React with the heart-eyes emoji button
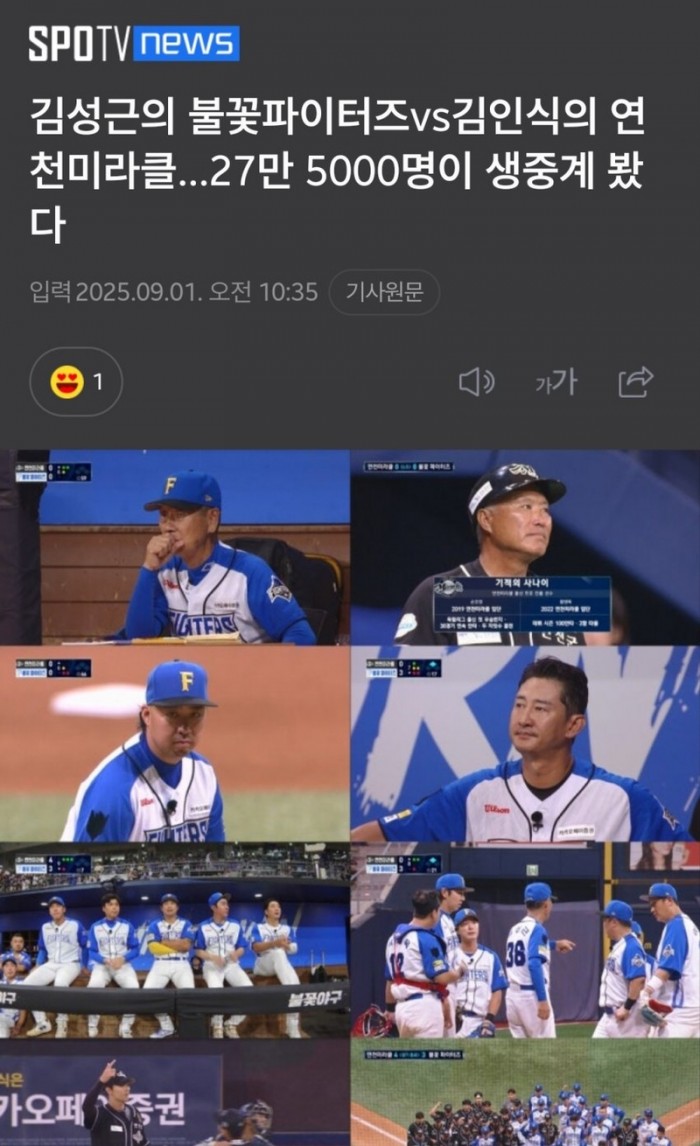 76,381
